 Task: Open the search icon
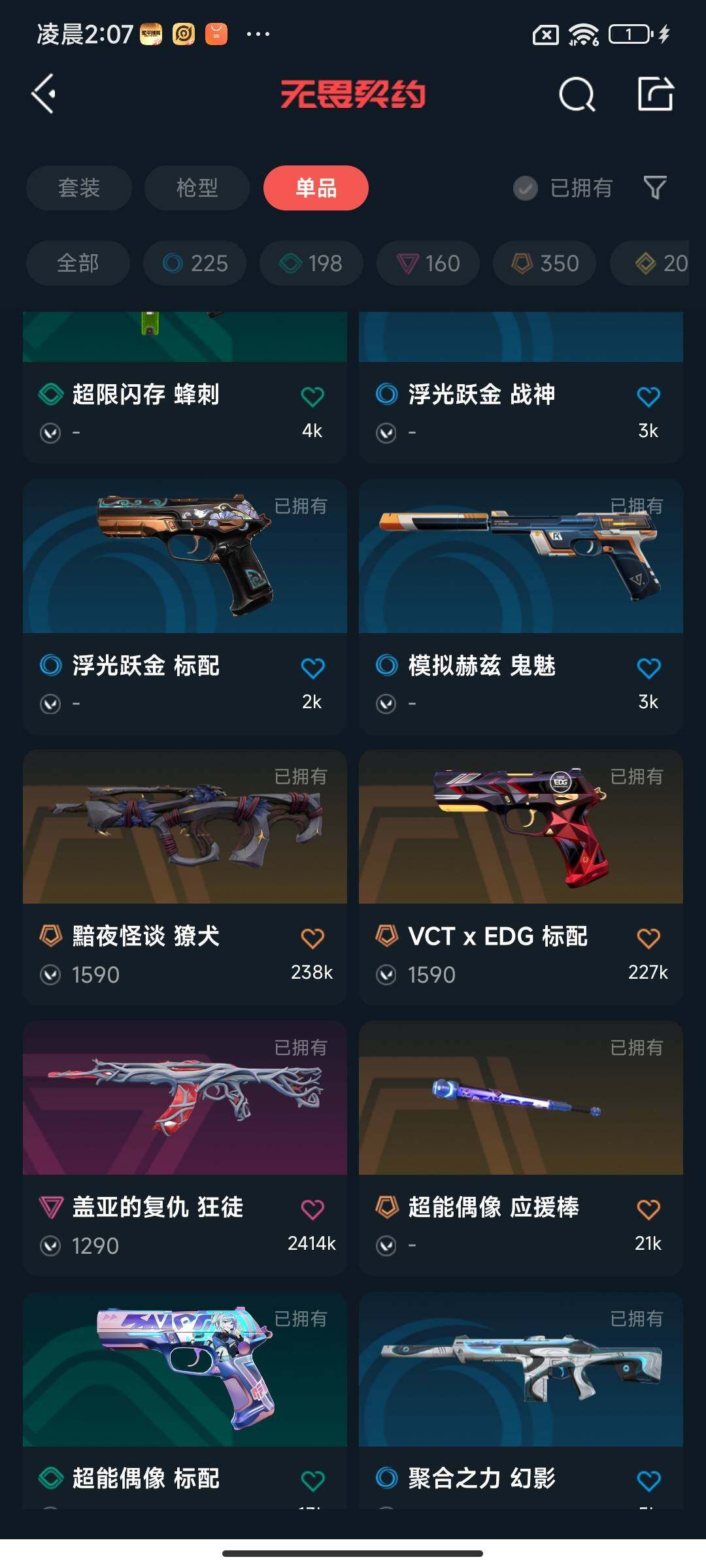pyautogui.click(x=577, y=95)
